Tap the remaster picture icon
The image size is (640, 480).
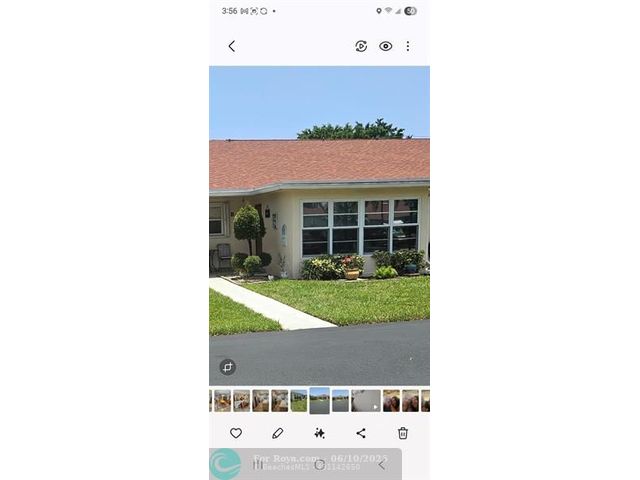click(x=361, y=46)
